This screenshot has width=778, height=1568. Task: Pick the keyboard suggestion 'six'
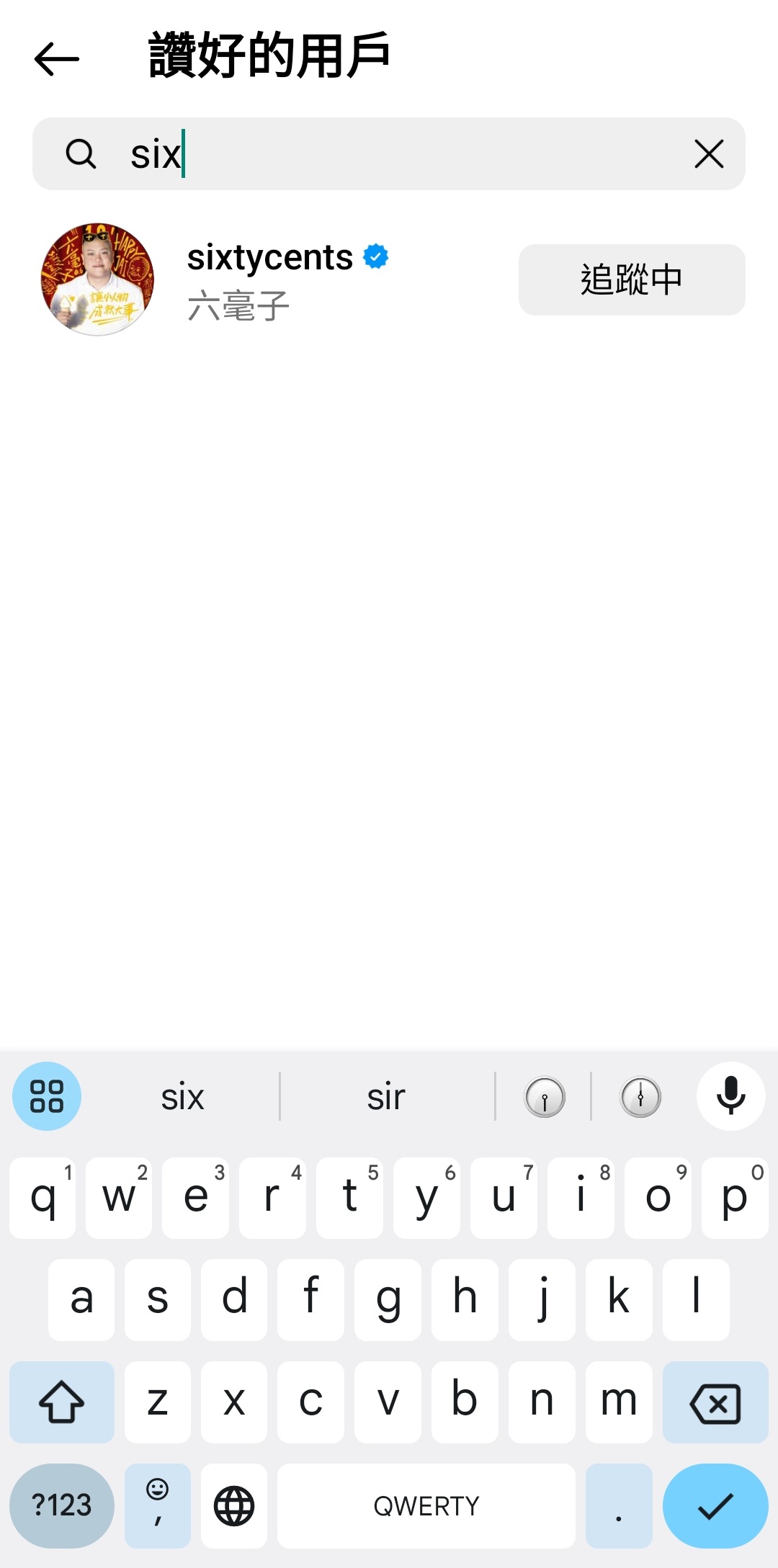(182, 1097)
